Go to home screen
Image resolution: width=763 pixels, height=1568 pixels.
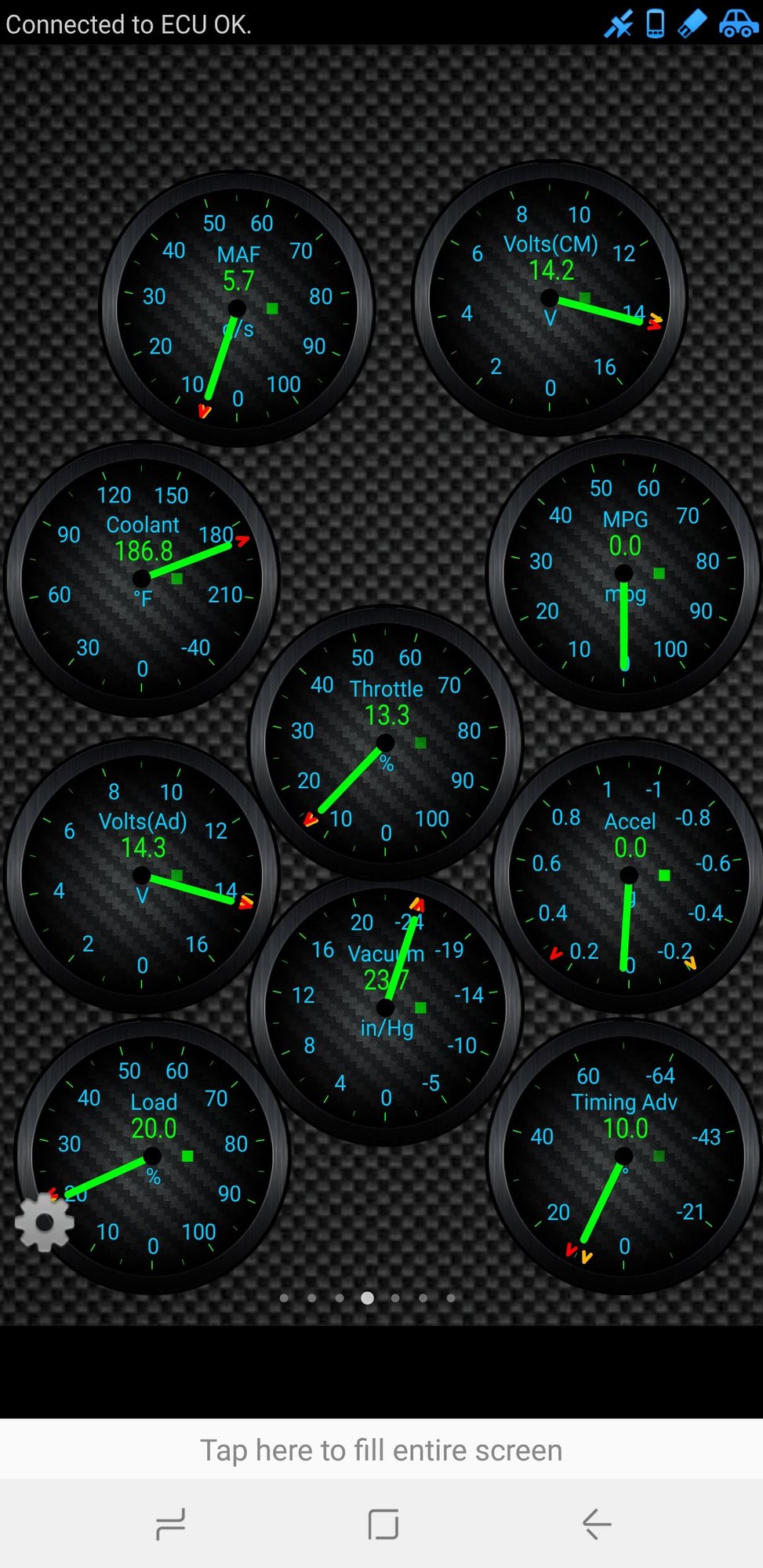click(383, 1524)
